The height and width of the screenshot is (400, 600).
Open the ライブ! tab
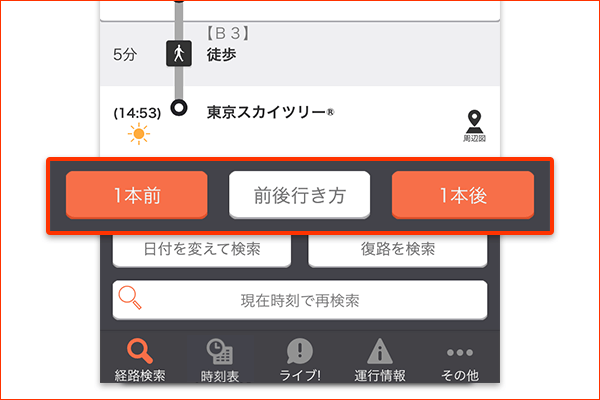tap(299, 360)
